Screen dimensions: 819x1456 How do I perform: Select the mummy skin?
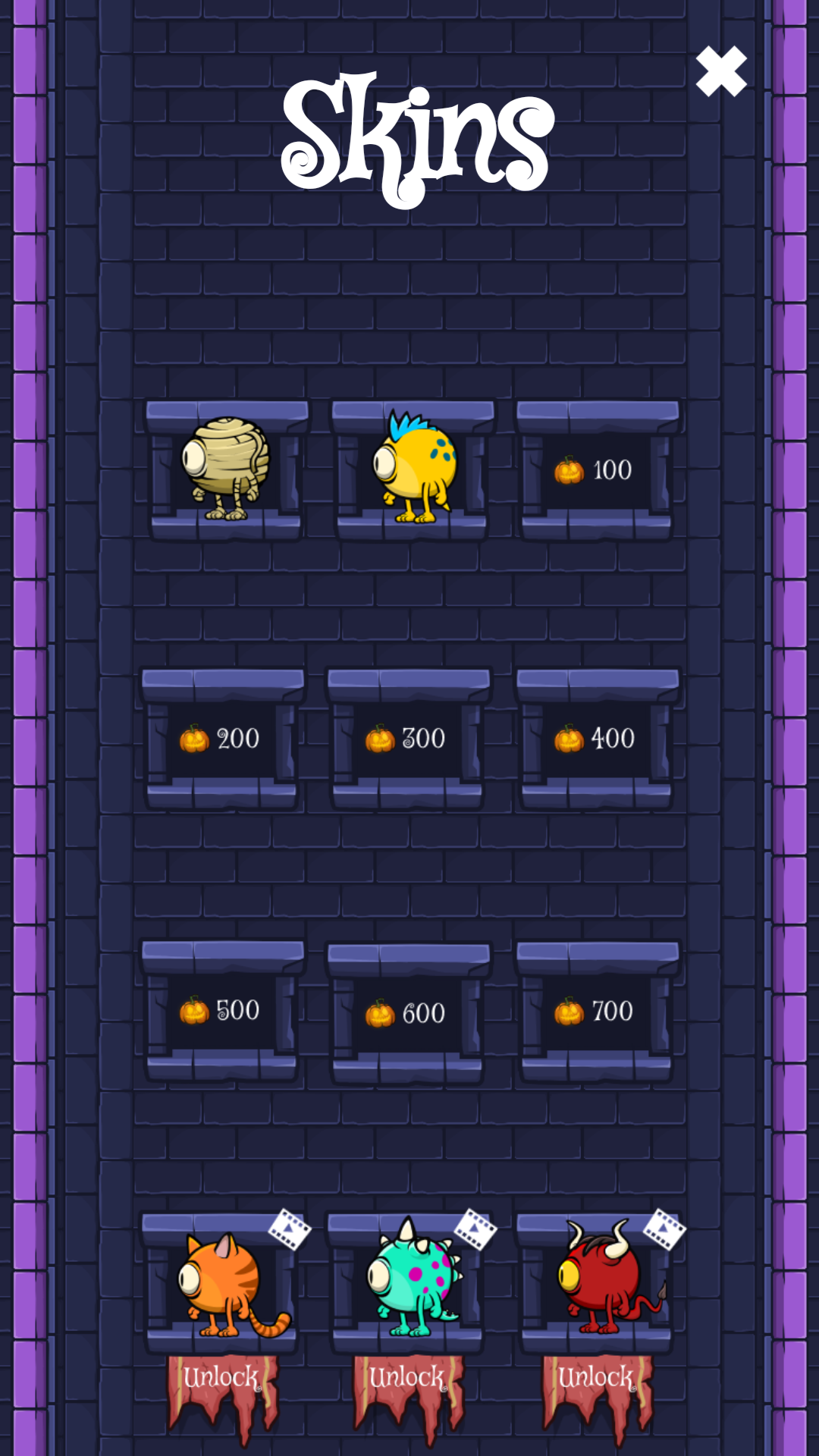click(x=227, y=470)
